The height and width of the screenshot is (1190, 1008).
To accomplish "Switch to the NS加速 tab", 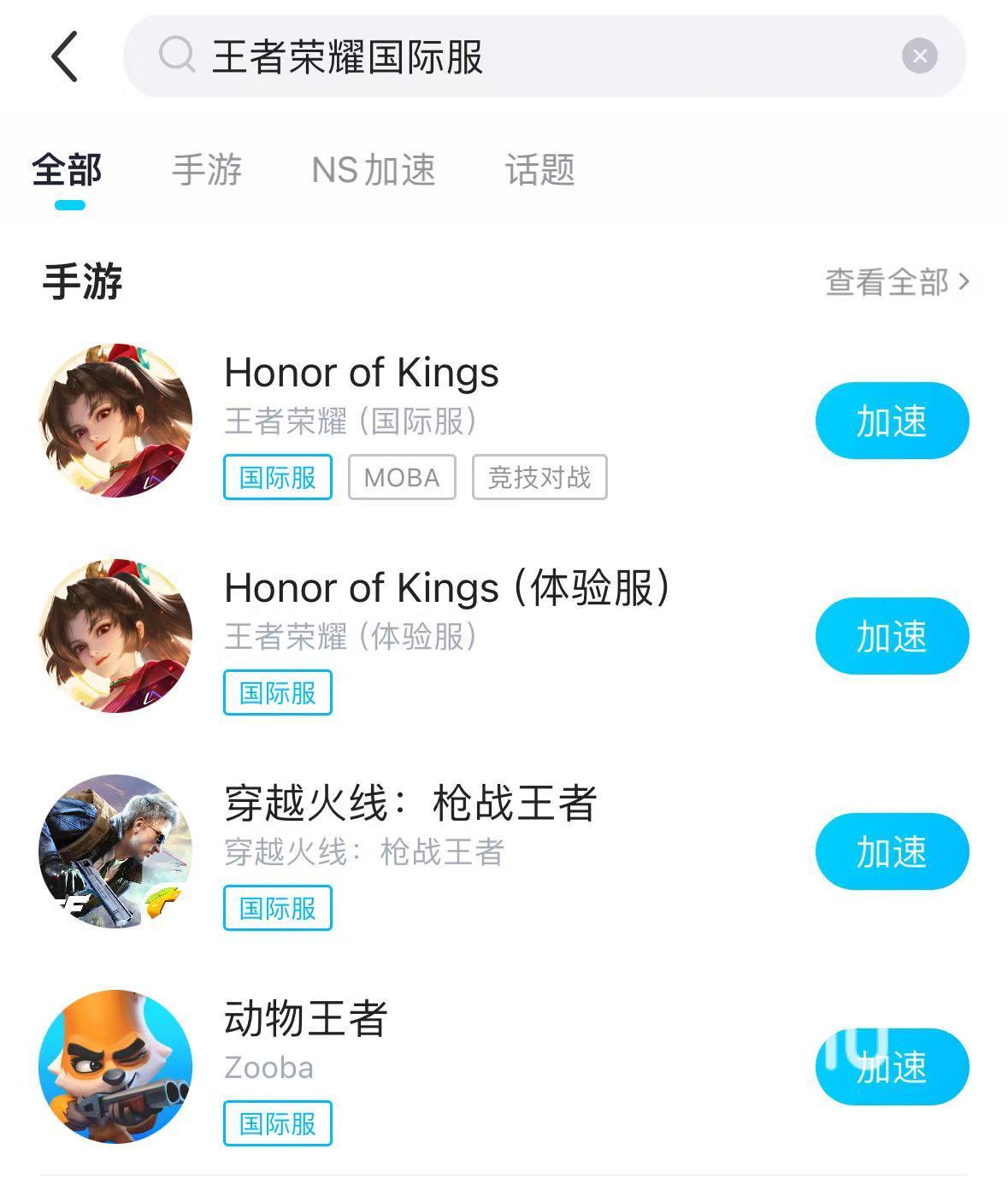I will coord(374,169).
